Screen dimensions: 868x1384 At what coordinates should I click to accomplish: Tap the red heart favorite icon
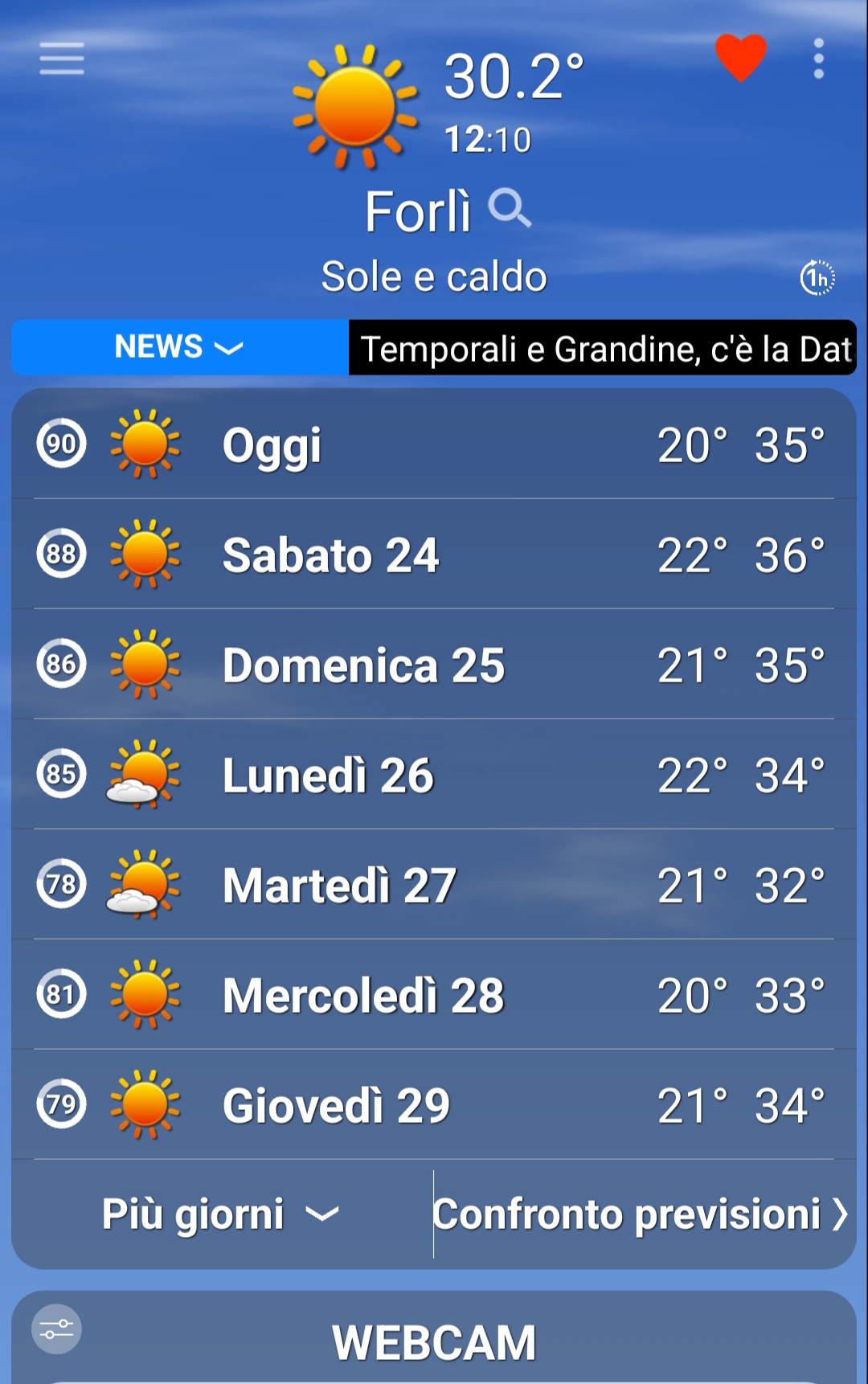pyautogui.click(x=740, y=58)
